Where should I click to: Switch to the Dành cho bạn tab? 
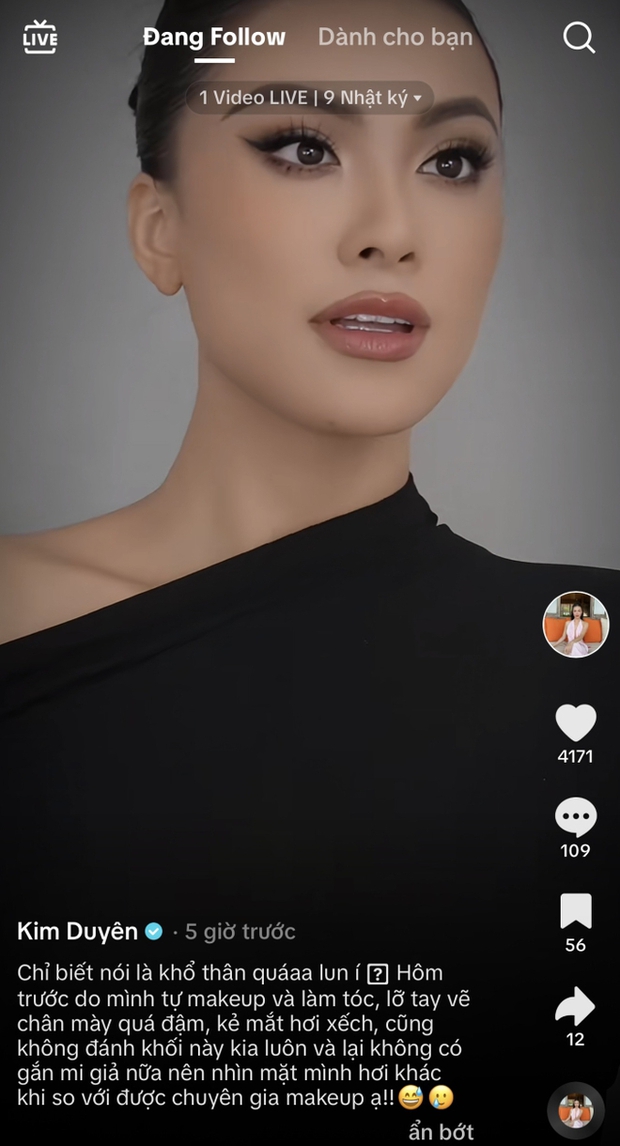coord(395,38)
